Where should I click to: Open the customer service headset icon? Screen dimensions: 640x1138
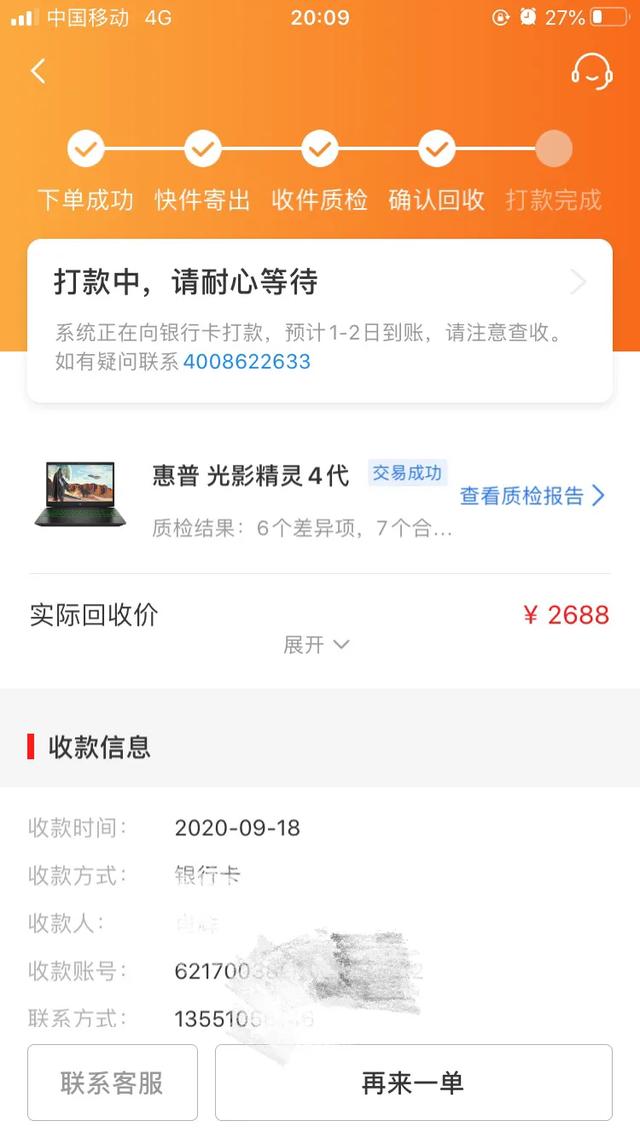pos(591,72)
